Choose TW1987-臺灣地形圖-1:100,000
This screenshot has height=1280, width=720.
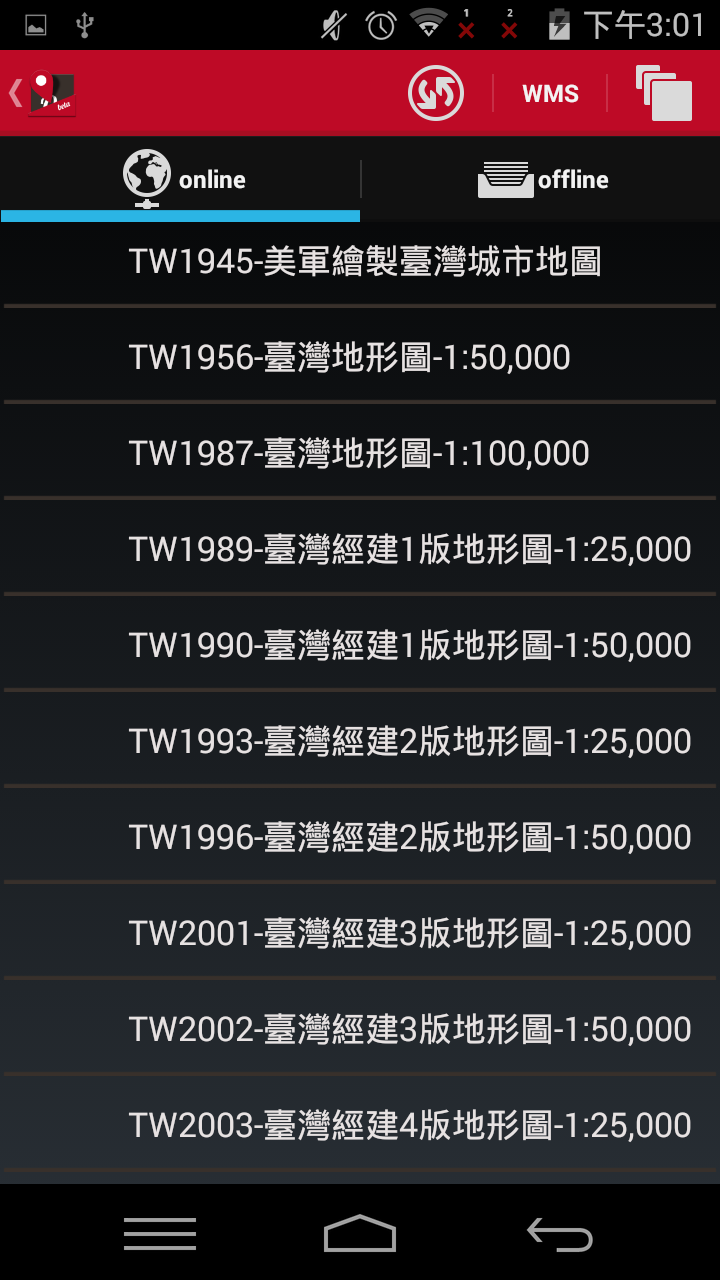click(x=360, y=453)
